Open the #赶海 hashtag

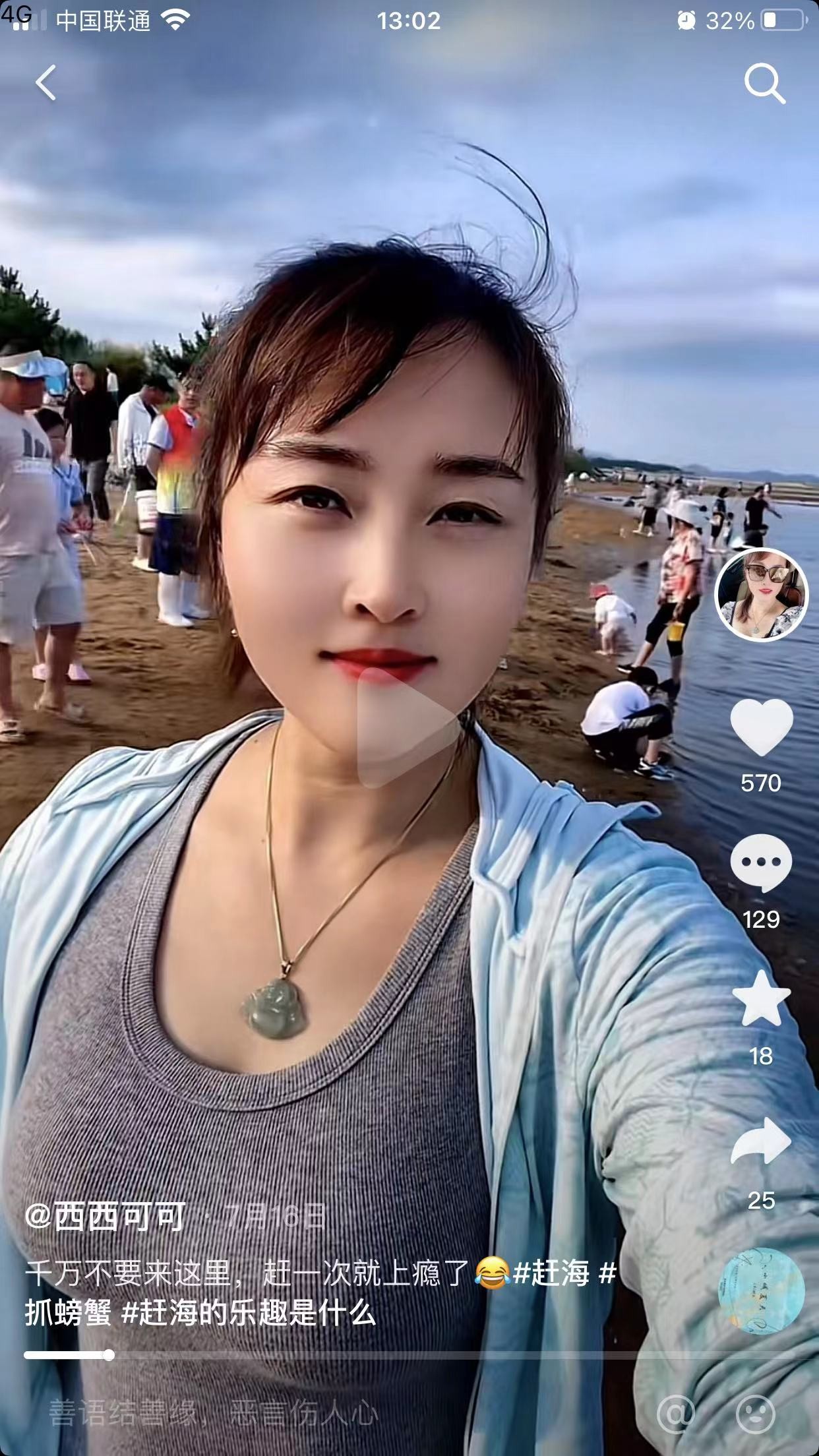(551, 1273)
